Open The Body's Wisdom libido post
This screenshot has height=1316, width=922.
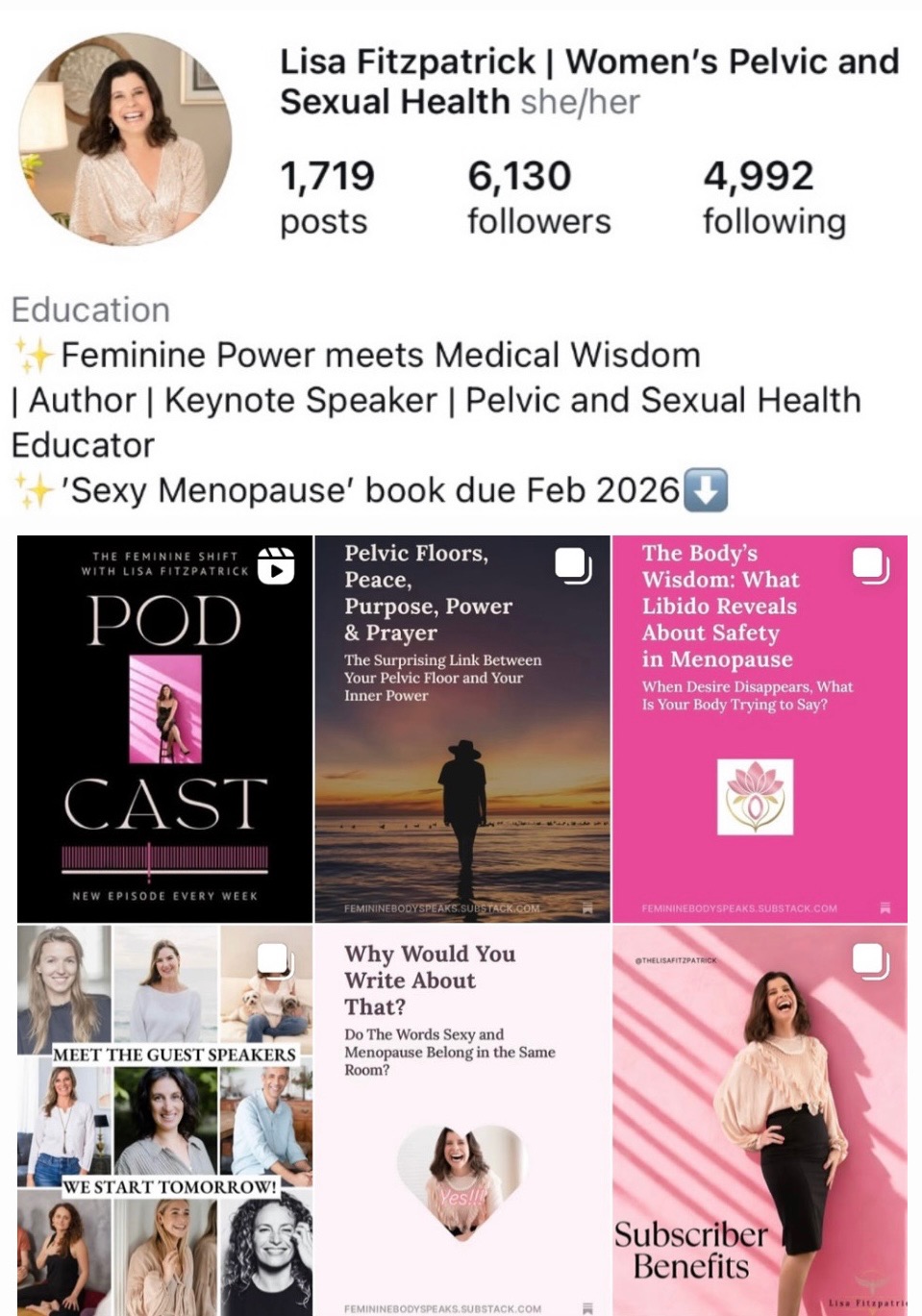click(x=760, y=729)
